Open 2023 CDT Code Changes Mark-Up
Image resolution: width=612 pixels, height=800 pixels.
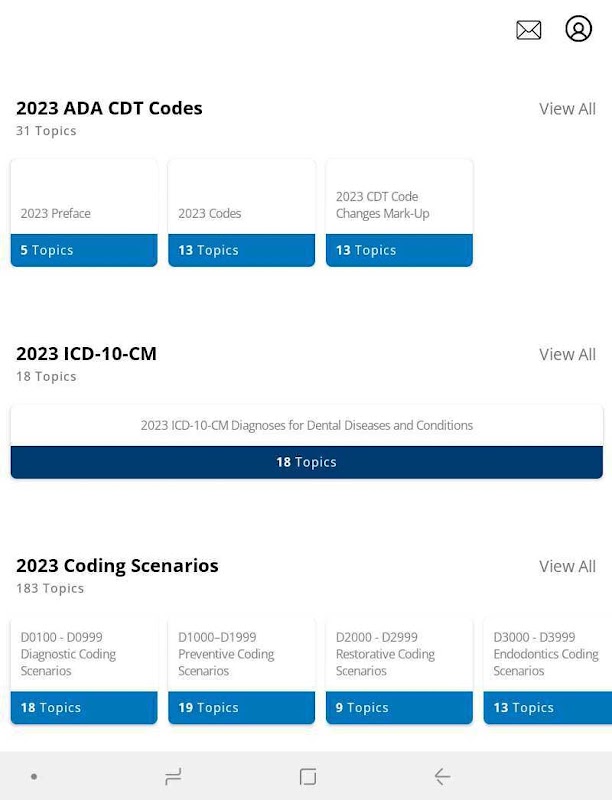(399, 213)
